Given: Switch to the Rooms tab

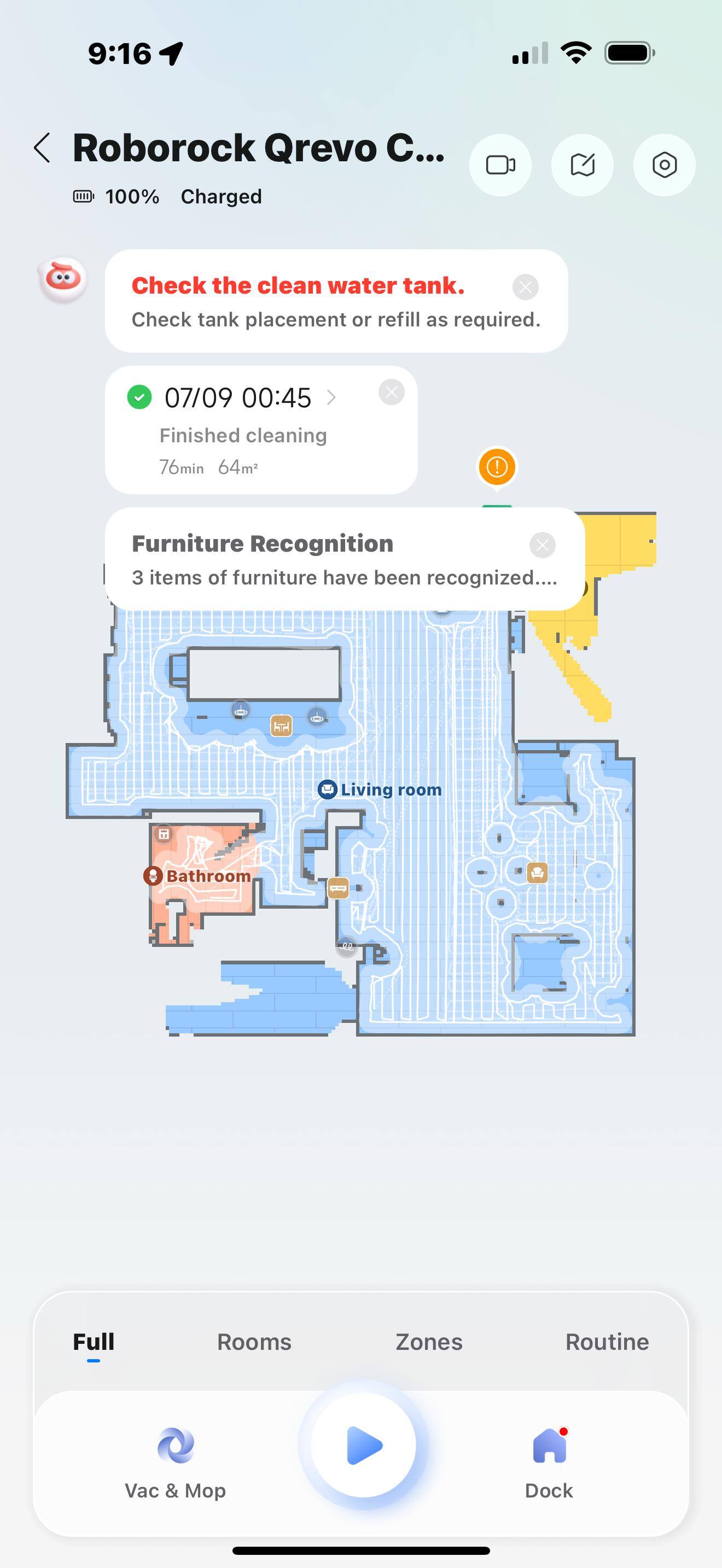Looking at the screenshot, I should pos(254,1342).
